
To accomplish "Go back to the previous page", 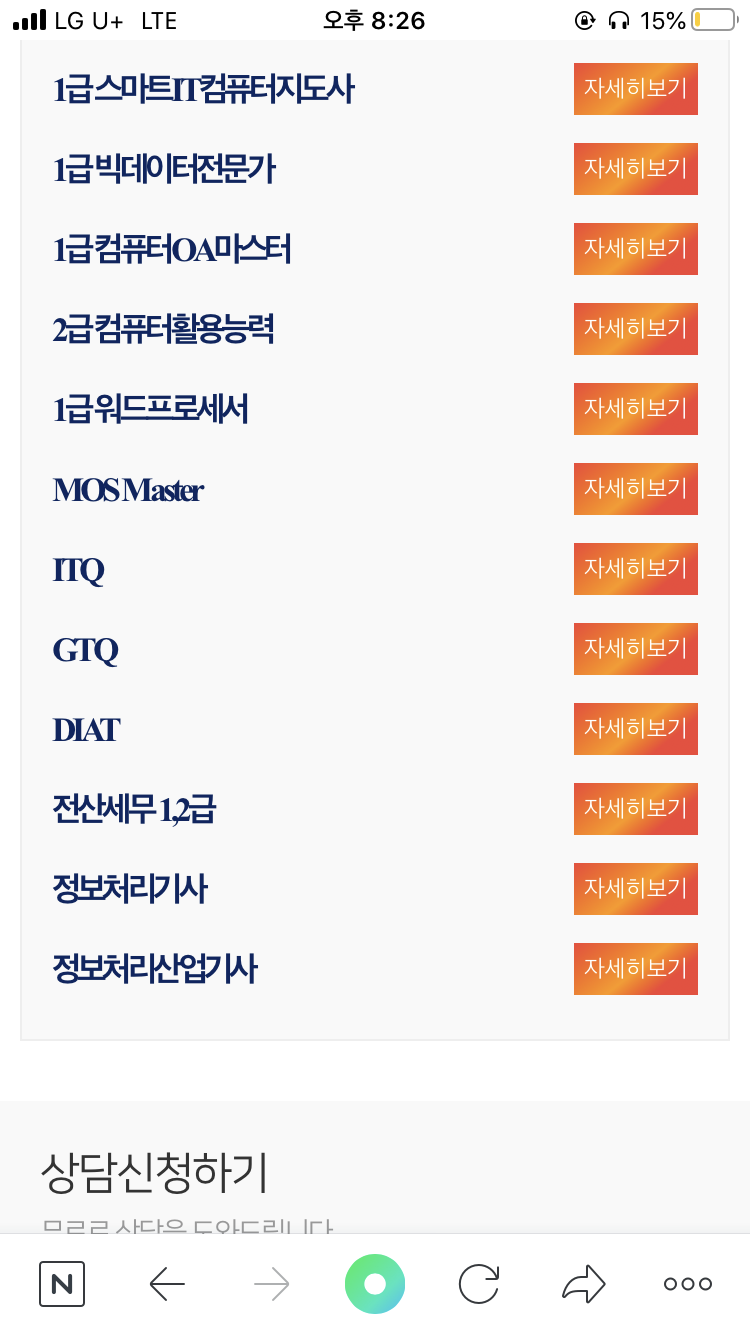I will click(167, 1284).
